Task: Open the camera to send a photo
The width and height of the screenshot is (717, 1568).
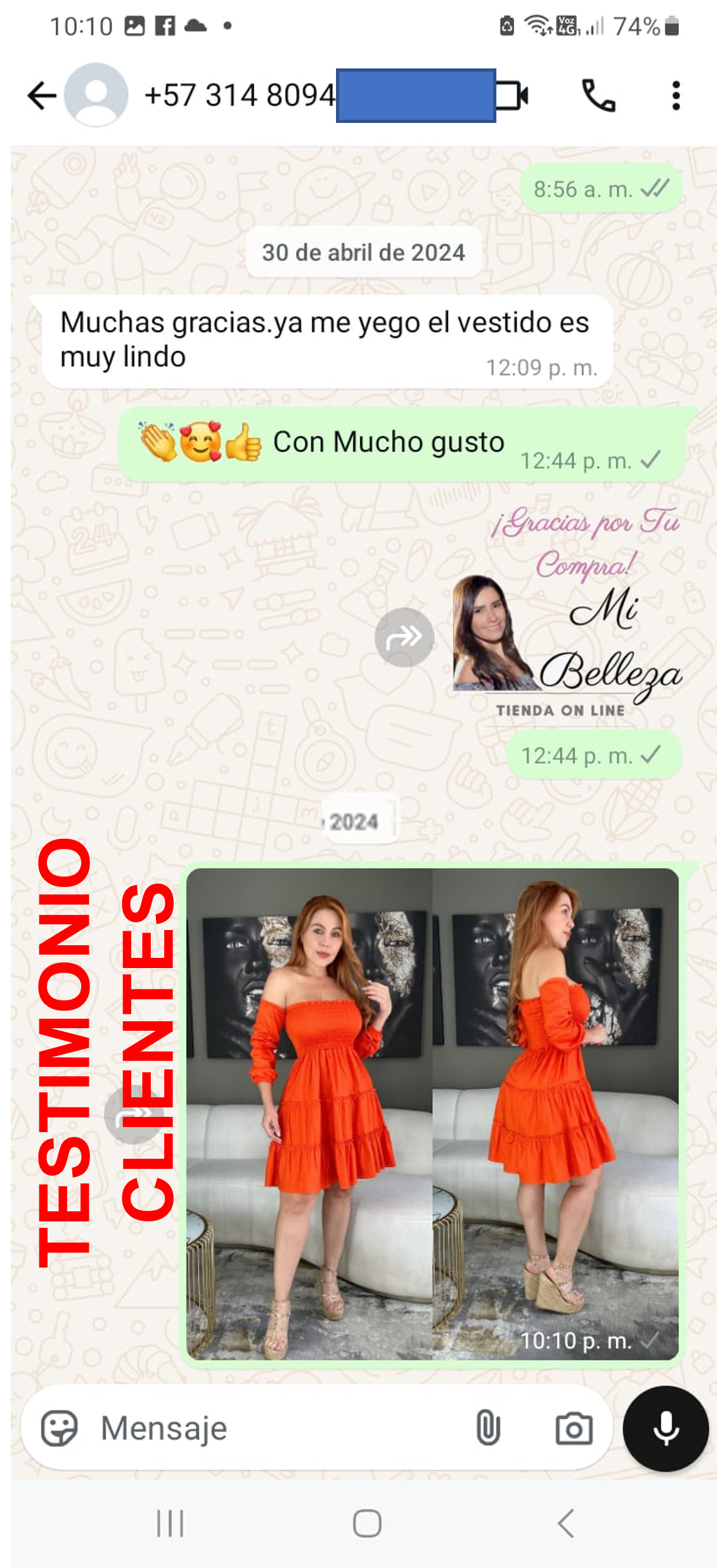Action: point(574,1428)
